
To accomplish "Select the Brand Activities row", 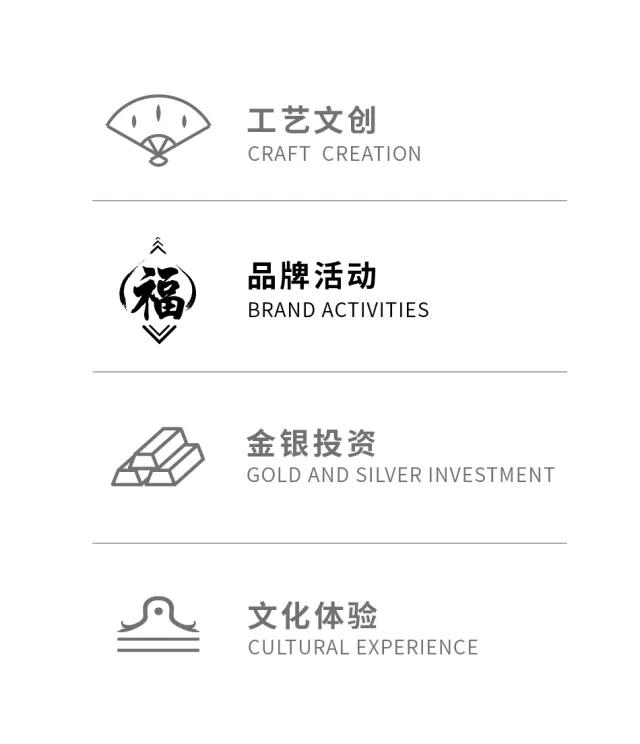I will (337, 290).
